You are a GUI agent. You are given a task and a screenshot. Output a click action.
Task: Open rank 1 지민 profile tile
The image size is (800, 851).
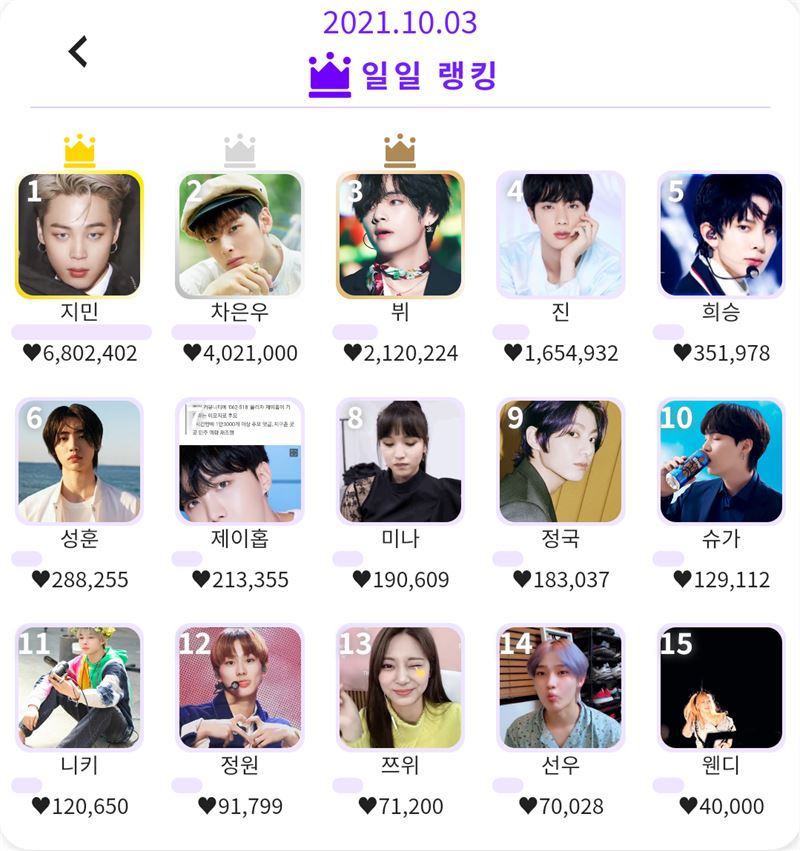[79, 235]
